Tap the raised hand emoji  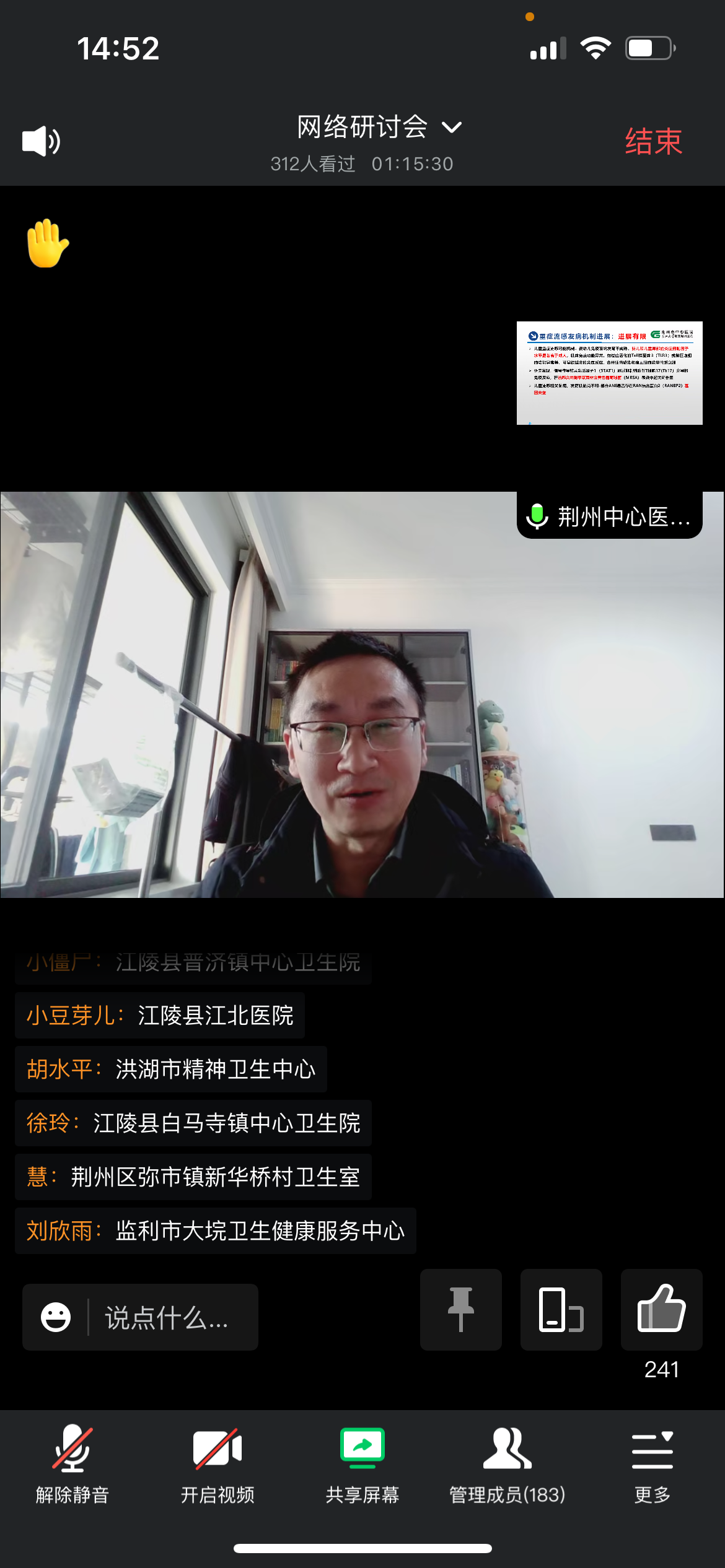[48, 243]
